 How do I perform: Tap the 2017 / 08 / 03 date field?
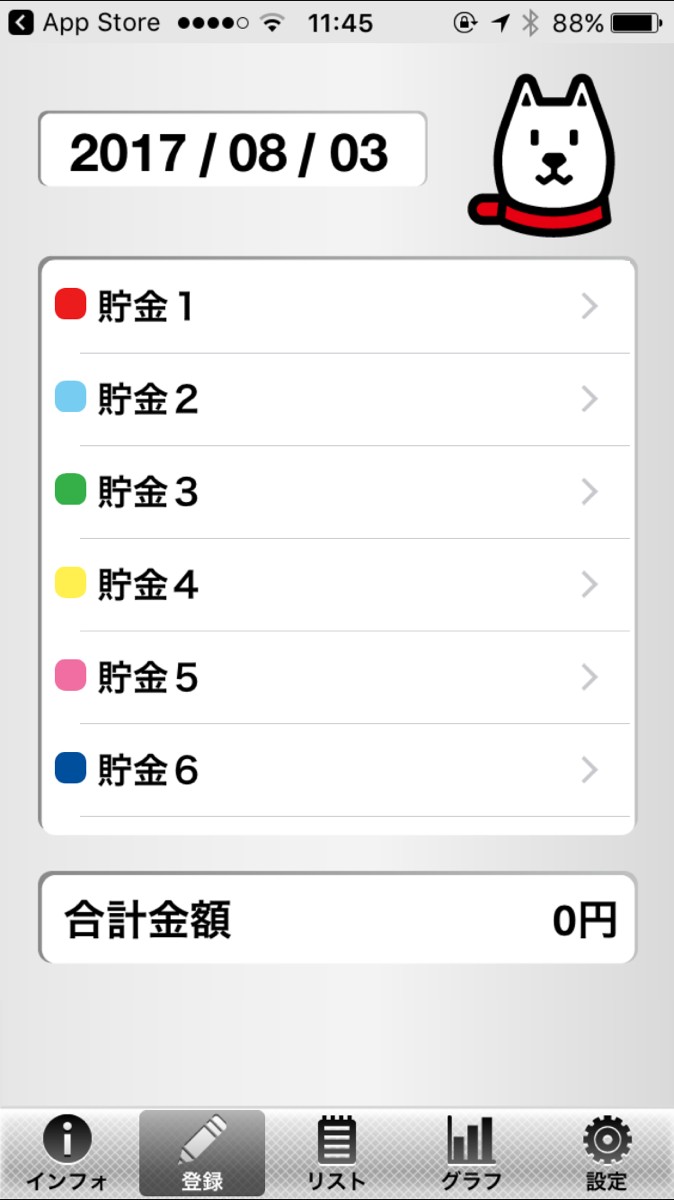pyautogui.click(x=232, y=150)
